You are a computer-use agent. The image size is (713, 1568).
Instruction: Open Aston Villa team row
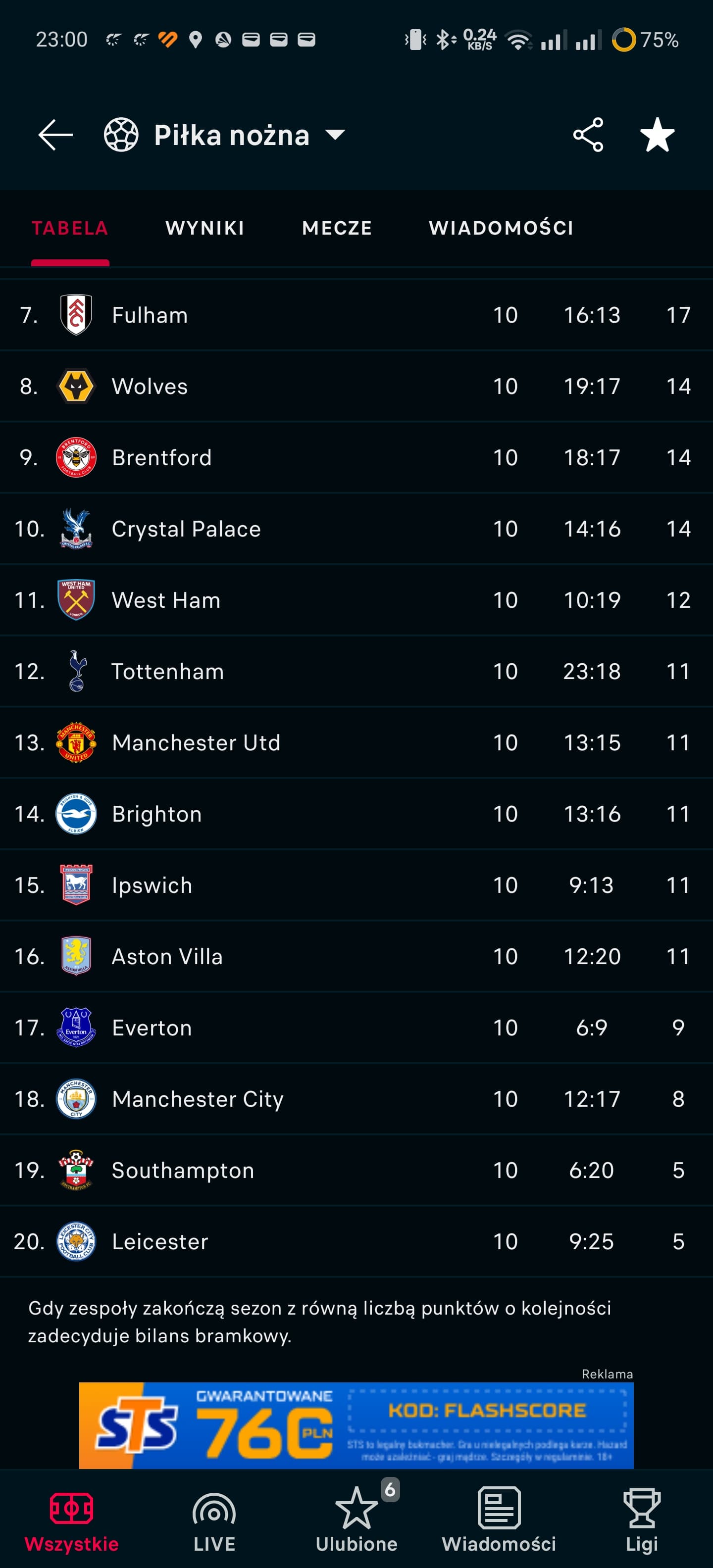356,956
